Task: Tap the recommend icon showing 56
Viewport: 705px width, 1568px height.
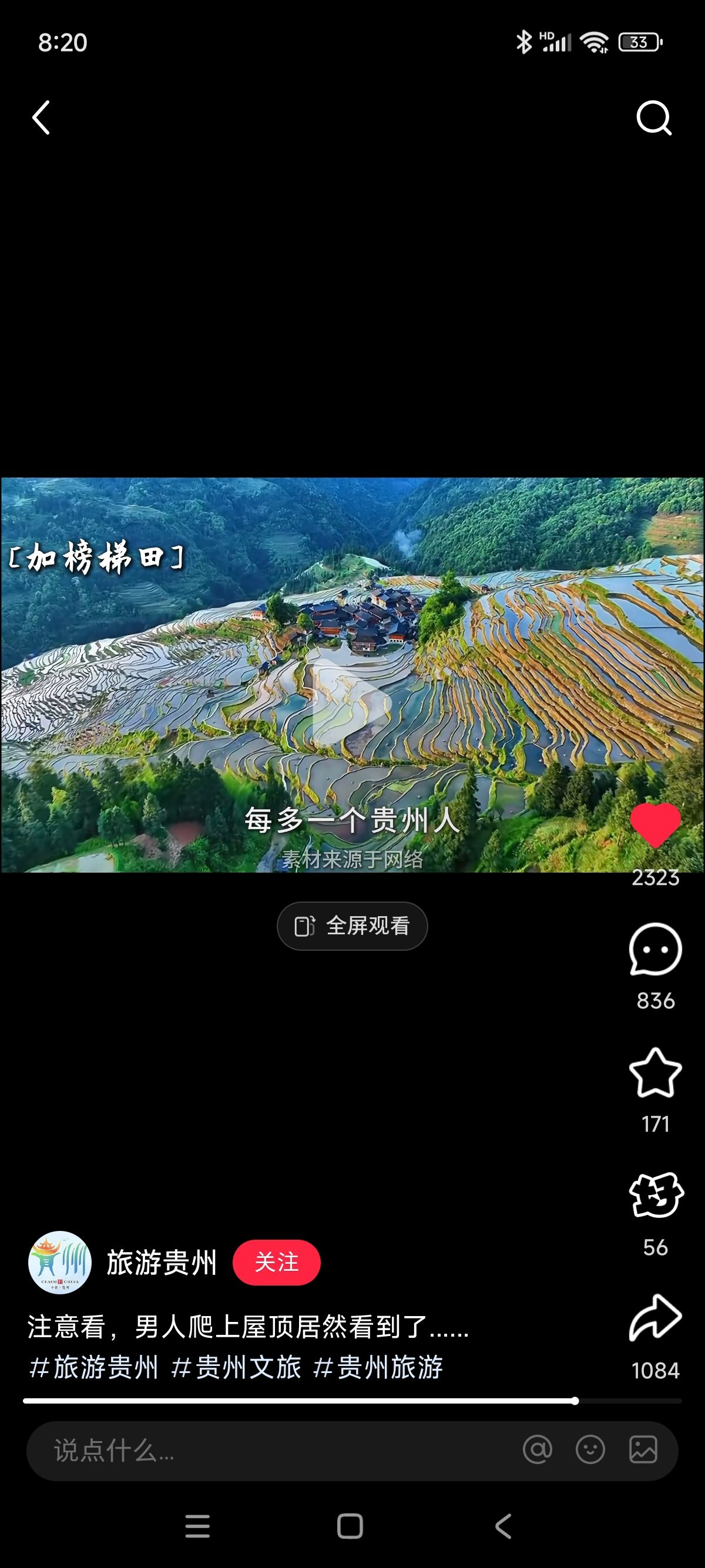Action: (x=656, y=1196)
